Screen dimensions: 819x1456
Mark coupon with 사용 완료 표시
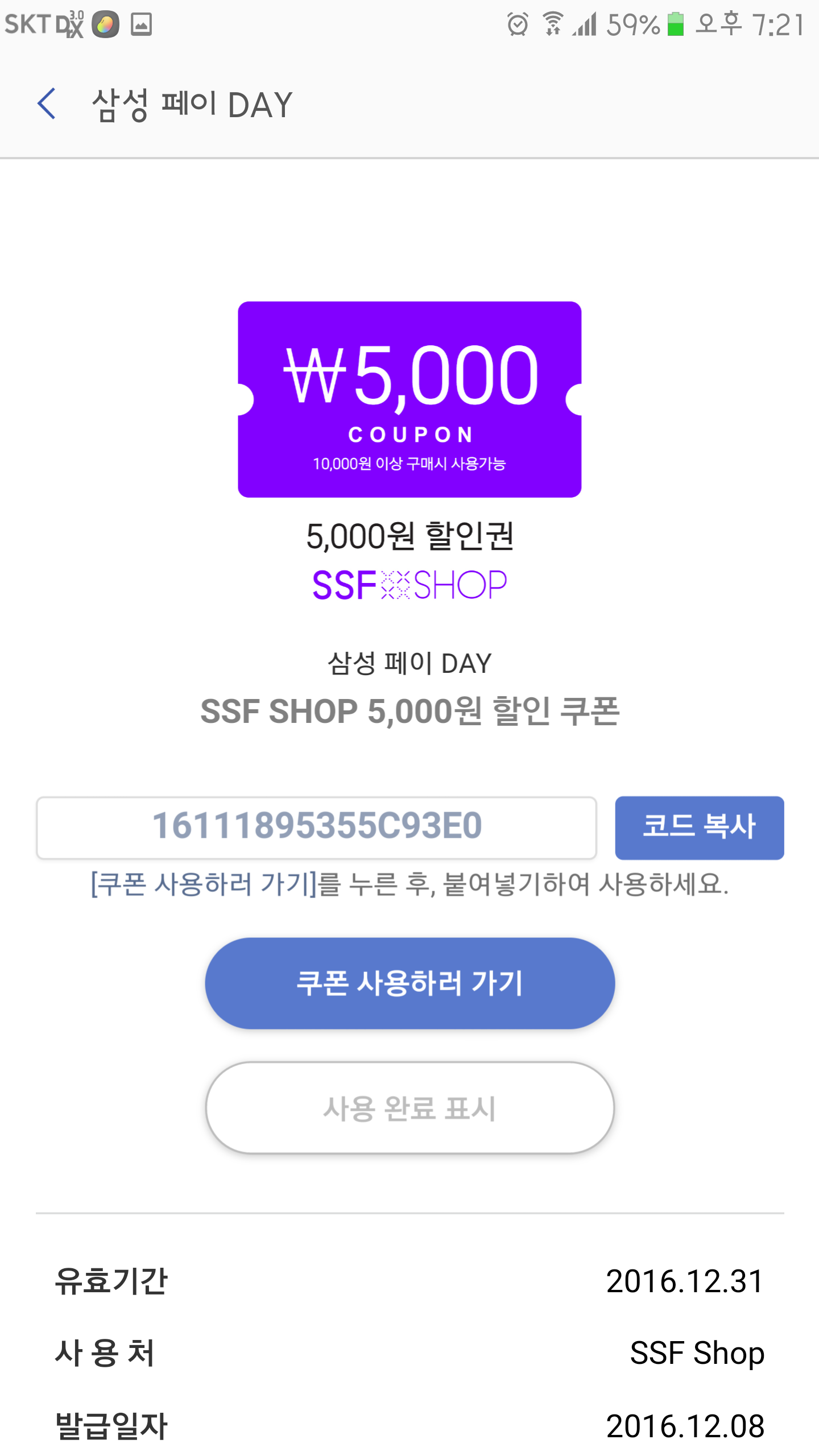409,1107
